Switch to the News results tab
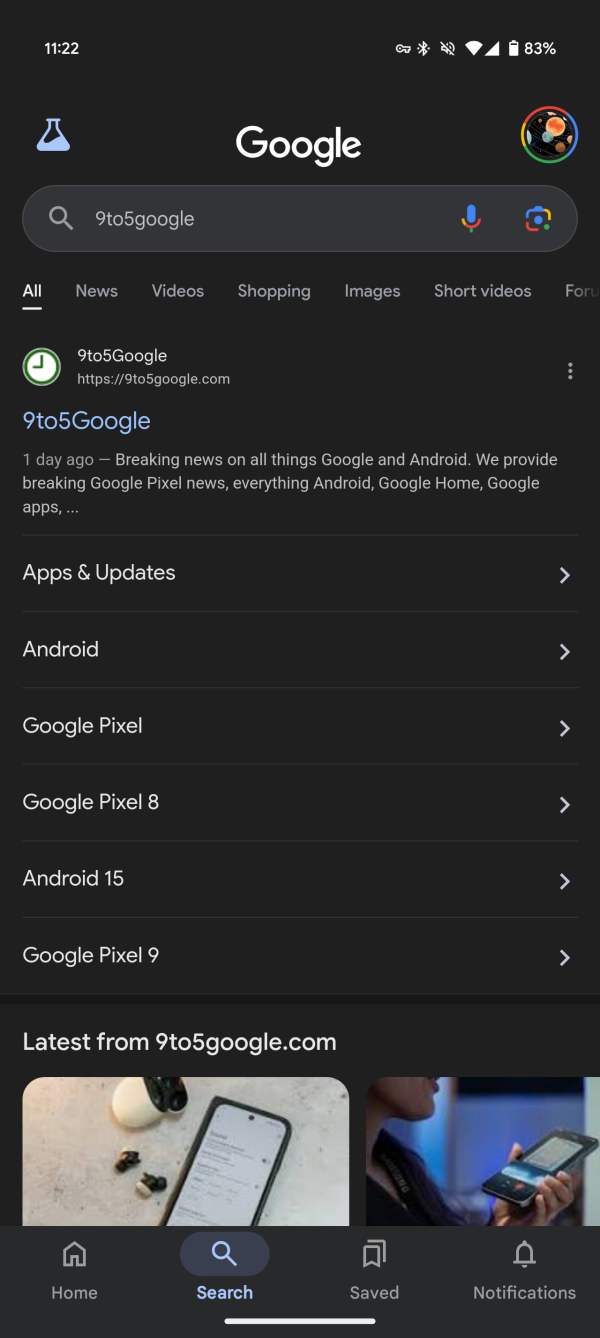 [x=96, y=291]
